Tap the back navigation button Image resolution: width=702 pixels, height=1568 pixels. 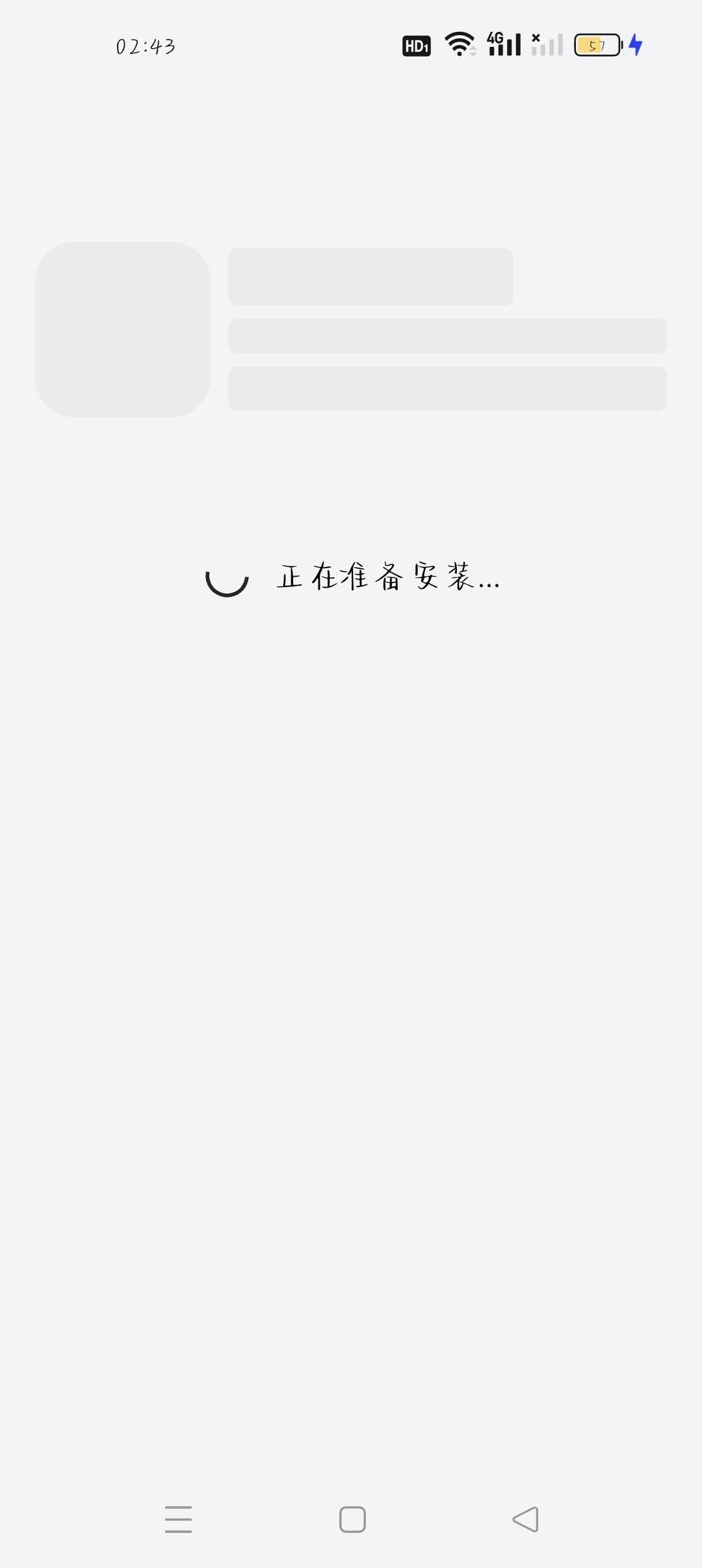click(525, 1519)
